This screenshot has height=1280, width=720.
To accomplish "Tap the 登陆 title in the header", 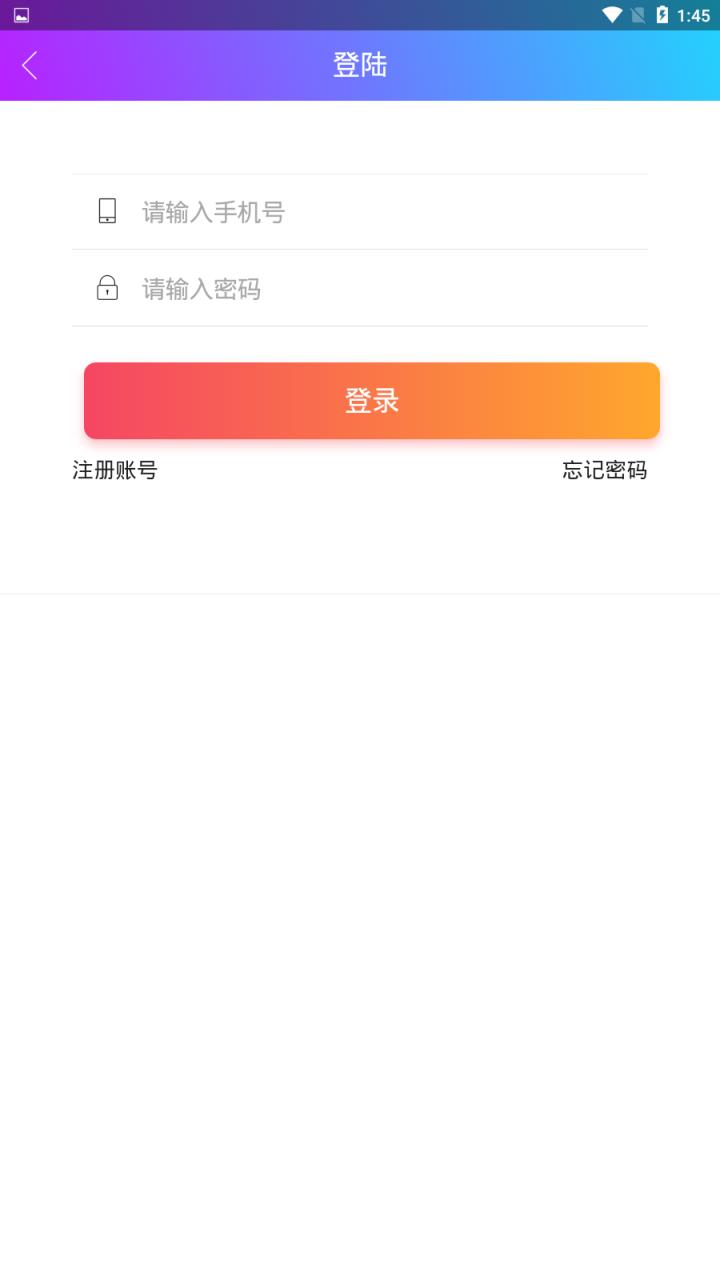I will point(360,64).
